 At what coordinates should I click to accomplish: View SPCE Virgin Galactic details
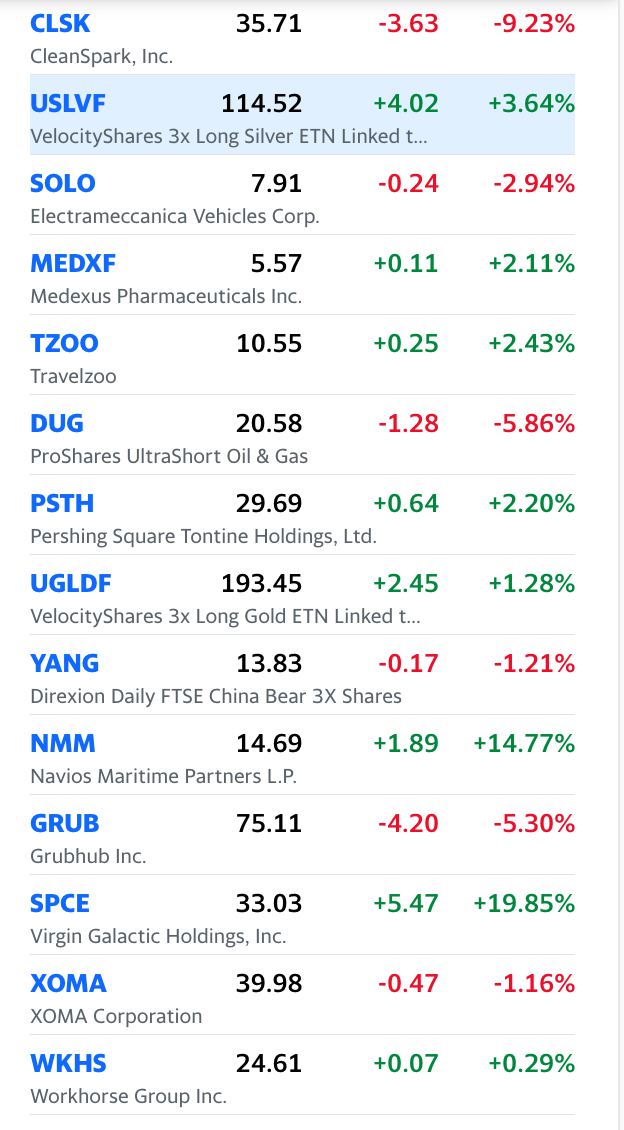pyautogui.click(x=302, y=915)
